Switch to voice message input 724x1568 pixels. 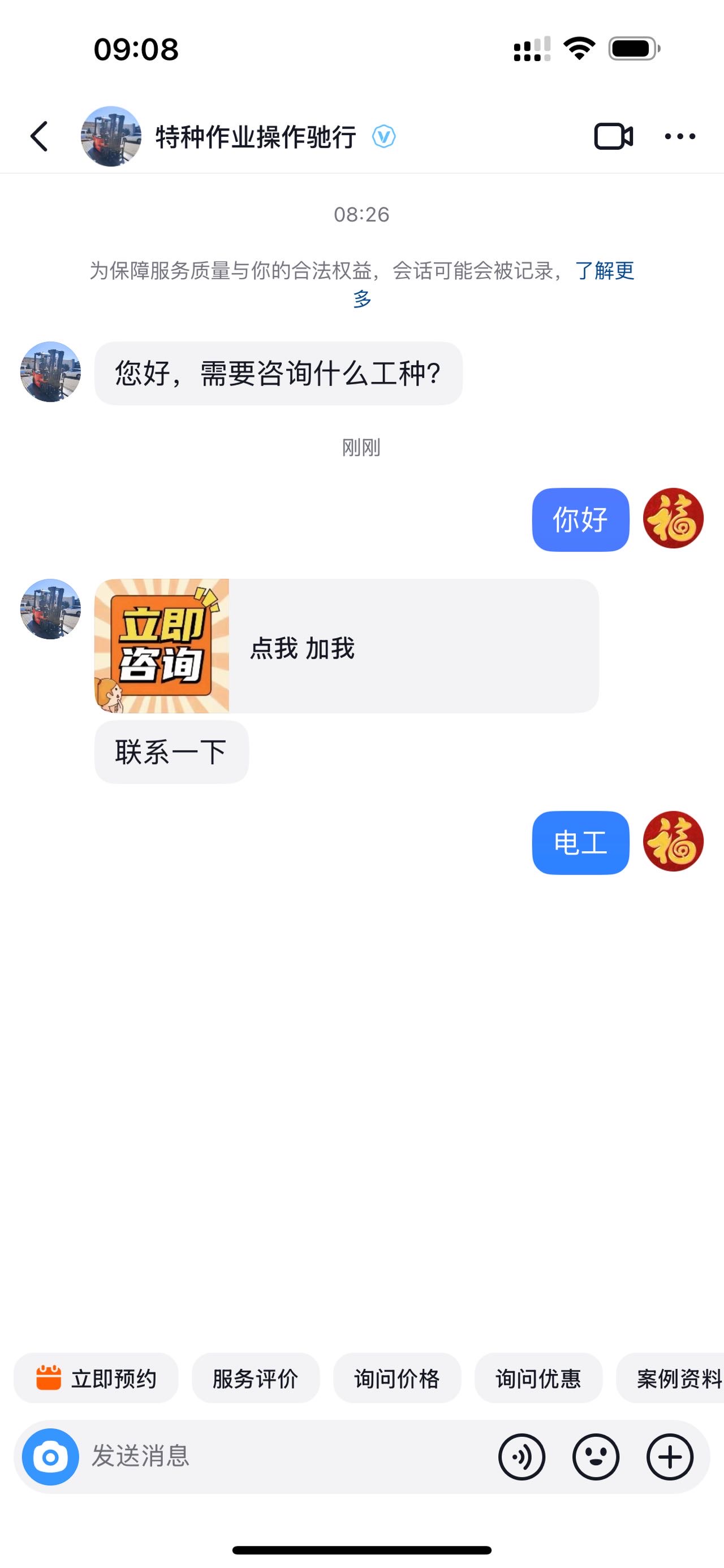[522, 1457]
